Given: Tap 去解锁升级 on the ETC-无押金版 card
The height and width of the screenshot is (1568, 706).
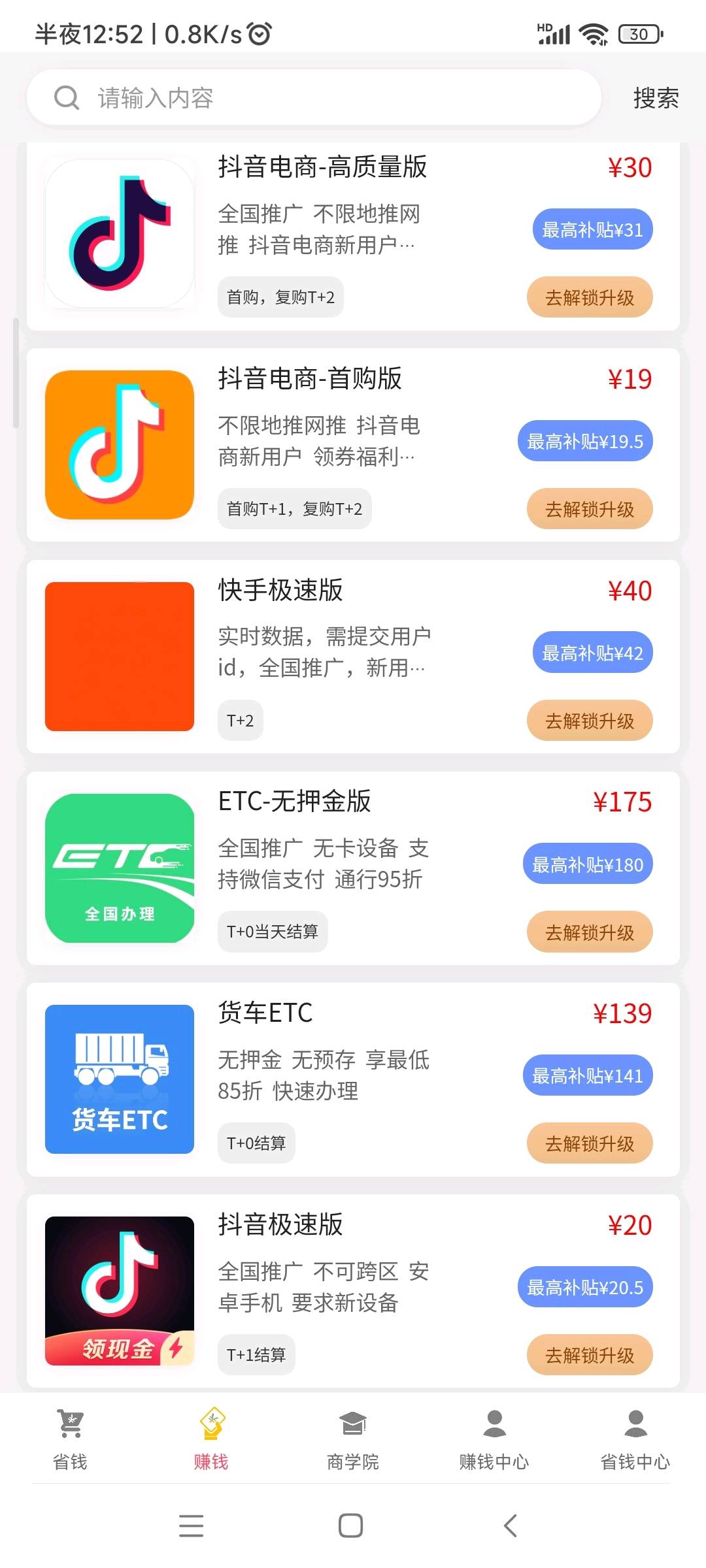Looking at the screenshot, I should (x=590, y=932).
